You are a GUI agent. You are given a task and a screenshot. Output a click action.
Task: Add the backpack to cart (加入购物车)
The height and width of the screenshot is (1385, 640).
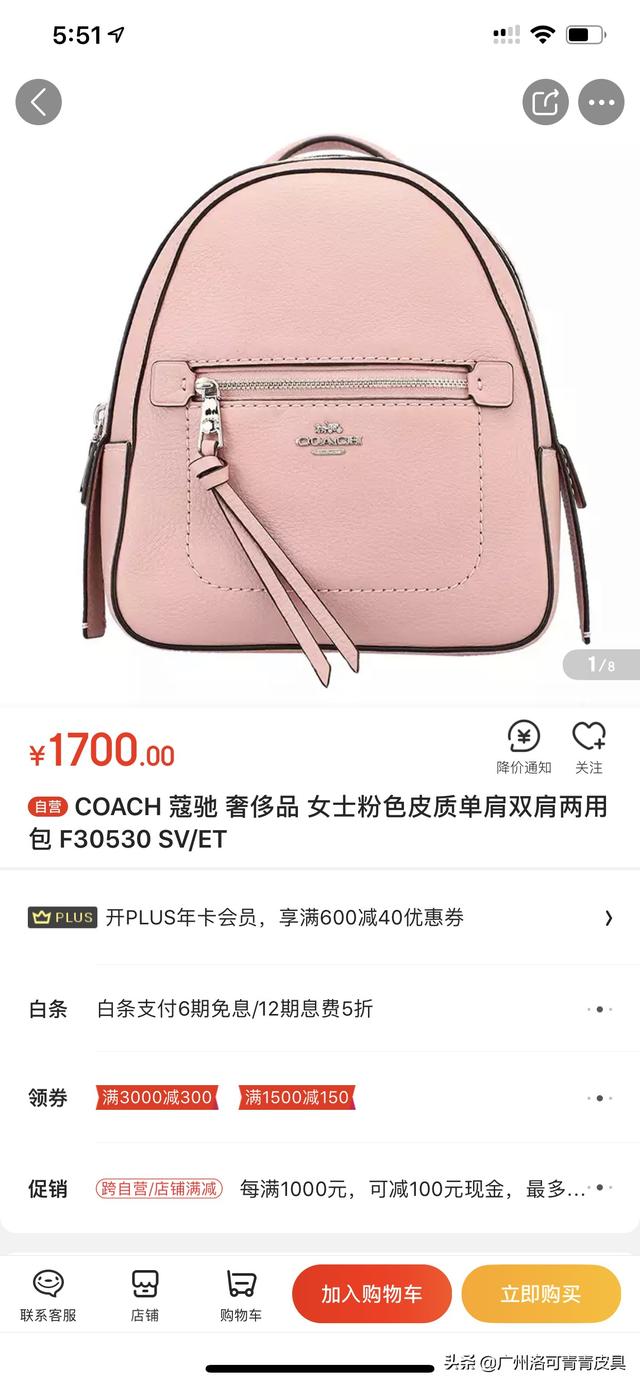pos(371,1294)
